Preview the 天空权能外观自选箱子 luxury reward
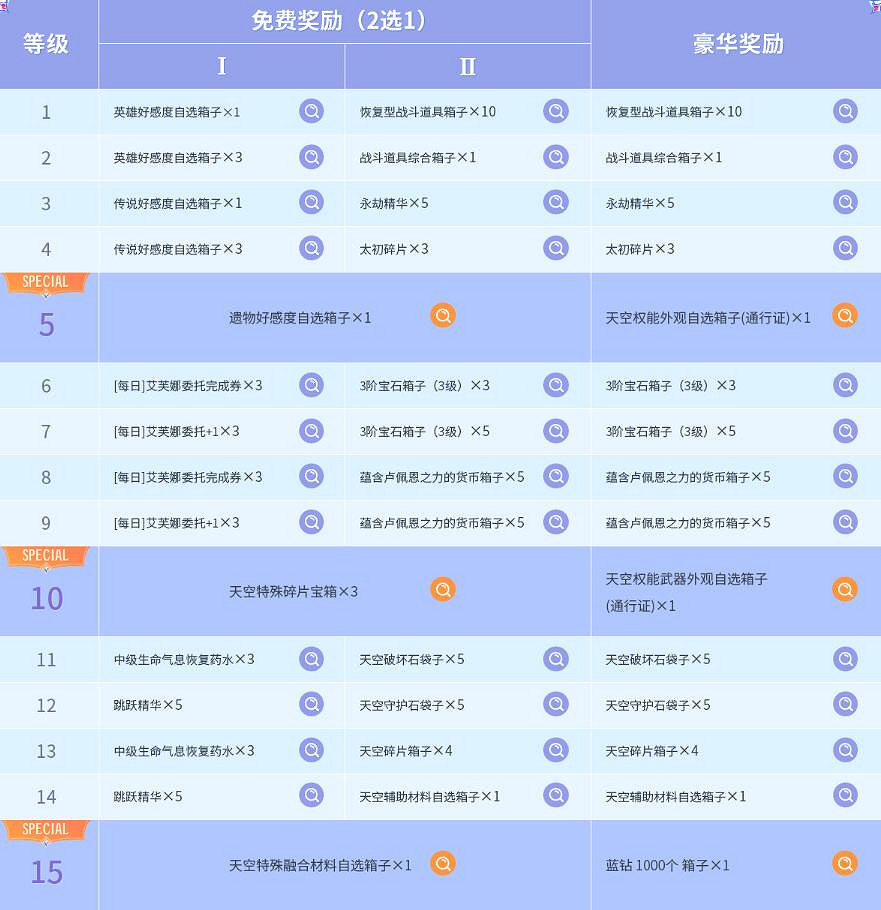 click(x=845, y=314)
